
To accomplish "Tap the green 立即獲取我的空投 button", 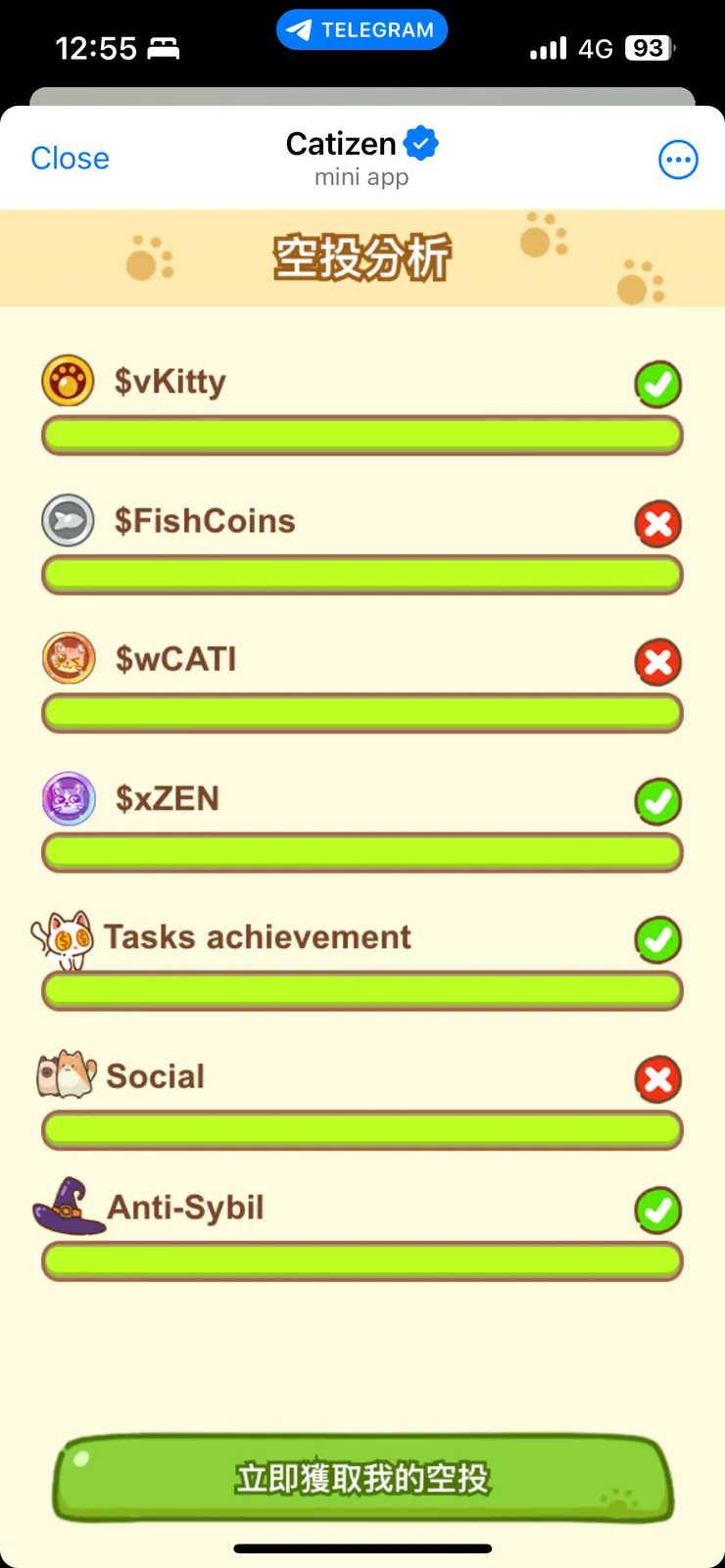I will tap(362, 1478).
